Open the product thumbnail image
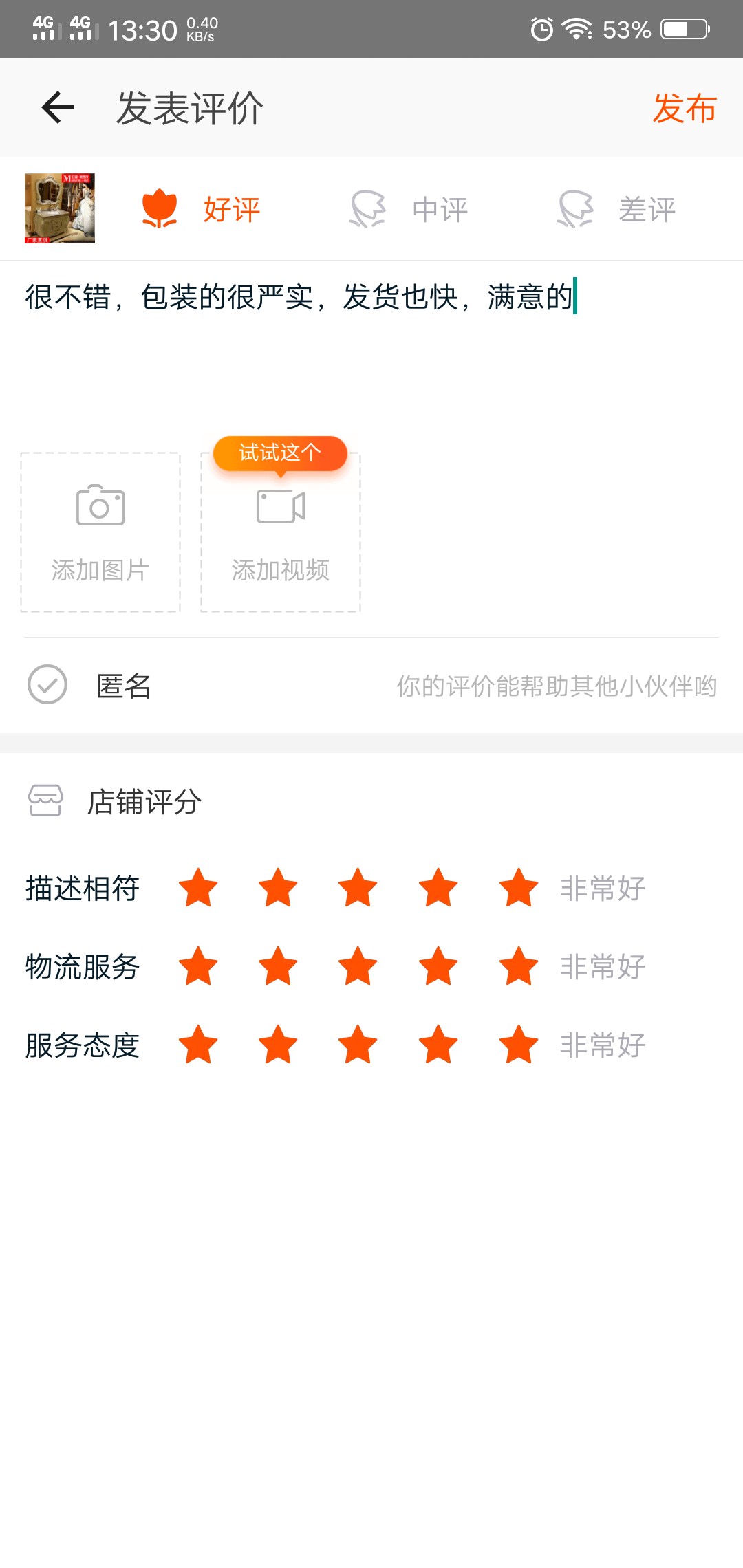743x1568 pixels. coord(60,208)
